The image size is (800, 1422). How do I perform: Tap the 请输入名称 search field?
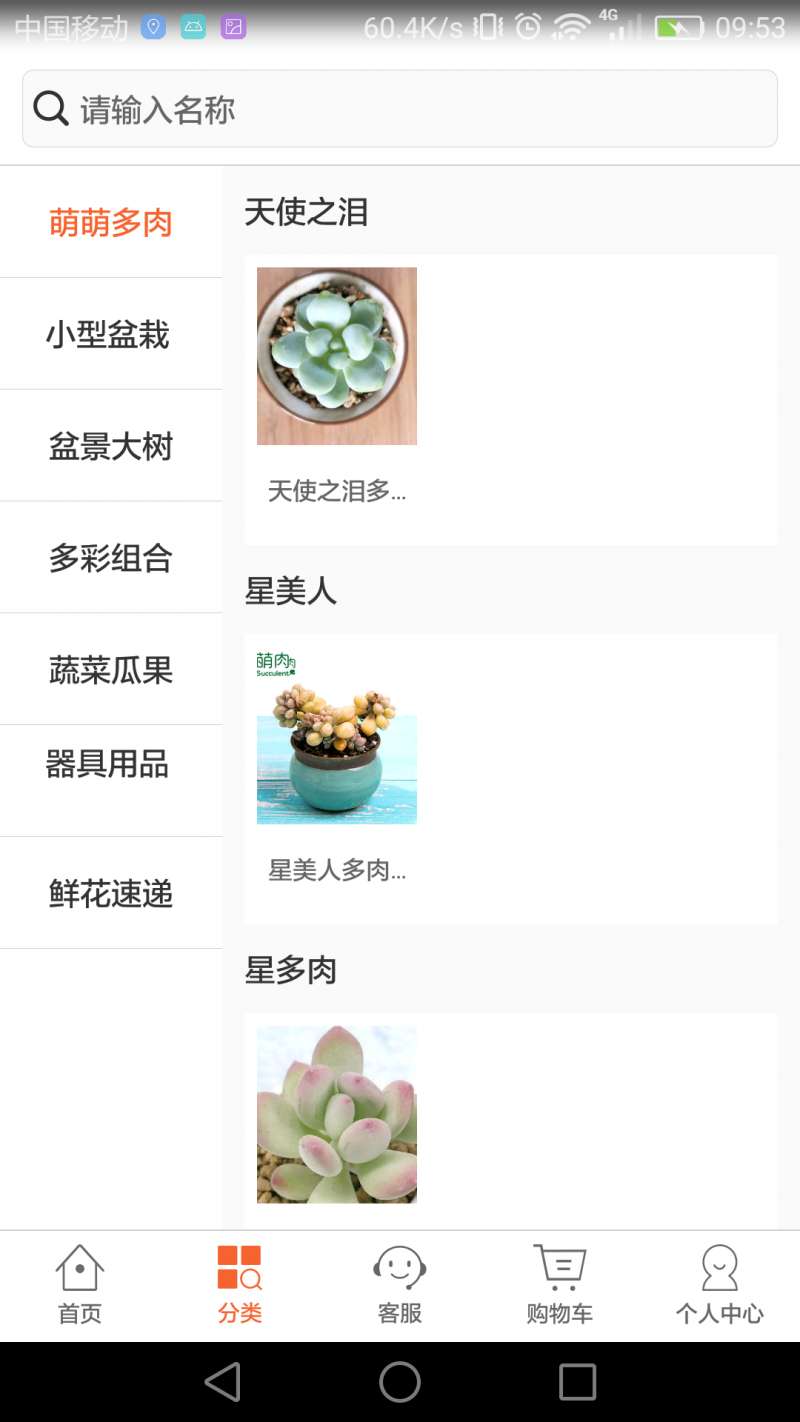(x=400, y=109)
